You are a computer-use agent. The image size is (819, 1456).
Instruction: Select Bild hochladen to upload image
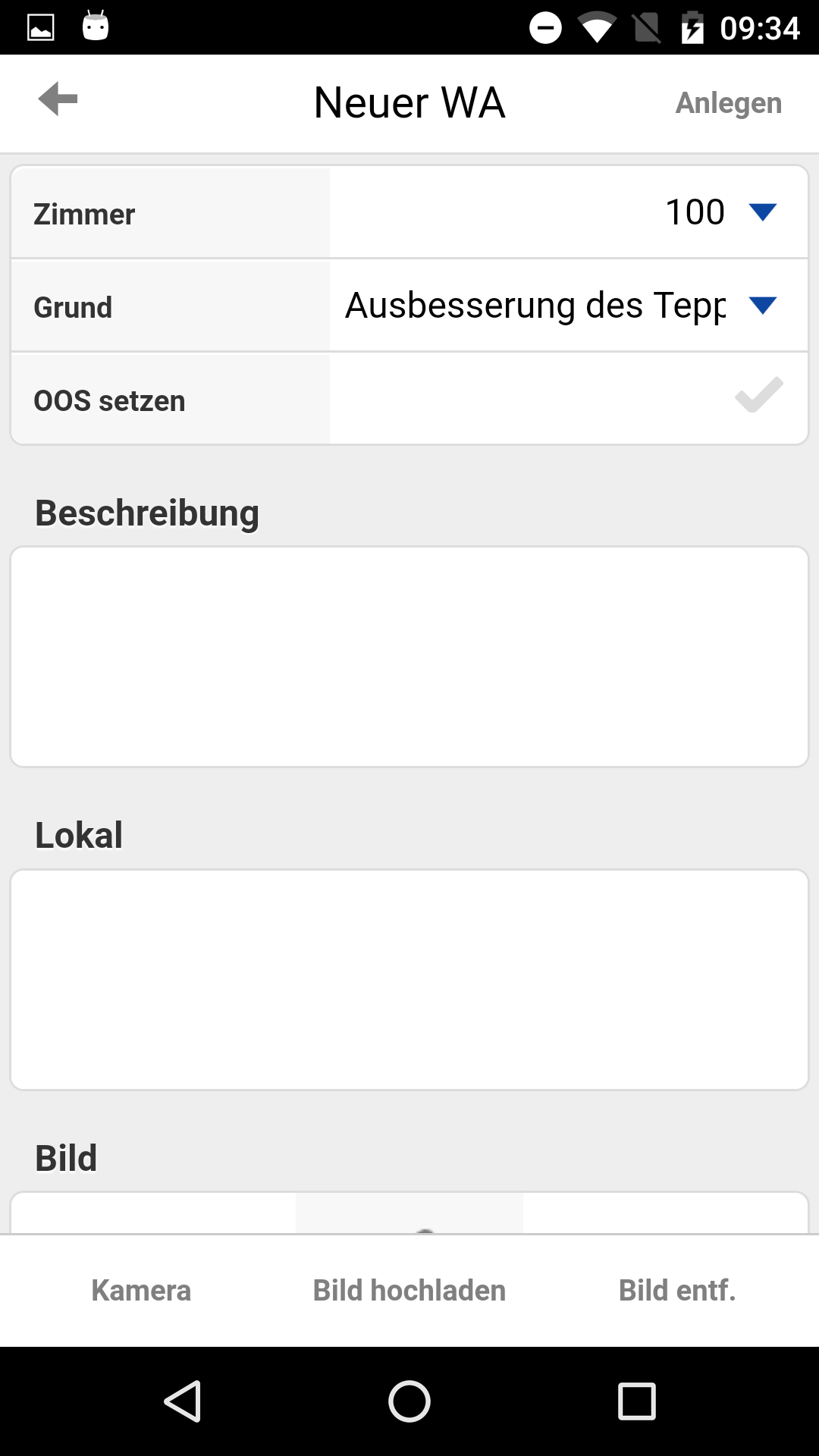[409, 1290]
